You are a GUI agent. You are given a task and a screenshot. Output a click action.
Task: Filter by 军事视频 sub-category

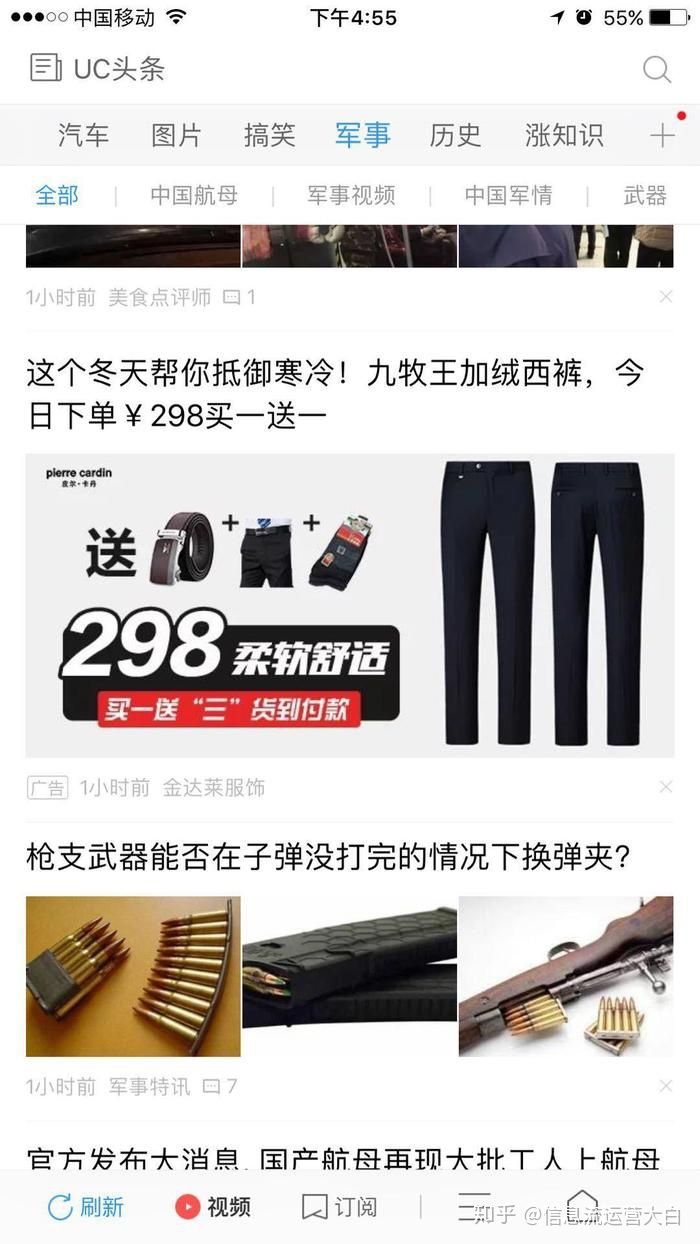[x=351, y=195]
